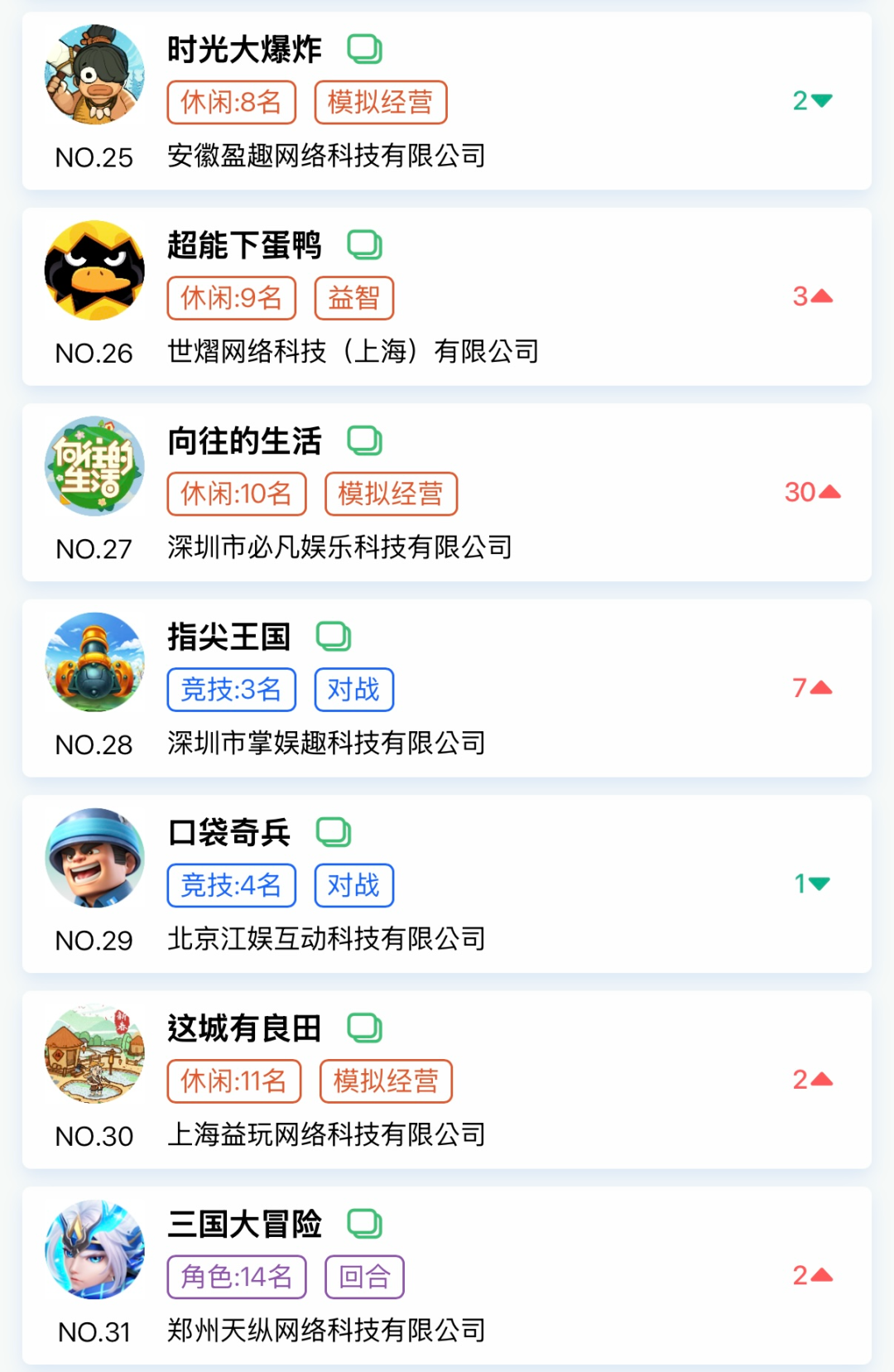Image resolution: width=894 pixels, height=1372 pixels.
Task: Click the 1▼ rank indicator for 口袋奇兵
Action: 810,883
